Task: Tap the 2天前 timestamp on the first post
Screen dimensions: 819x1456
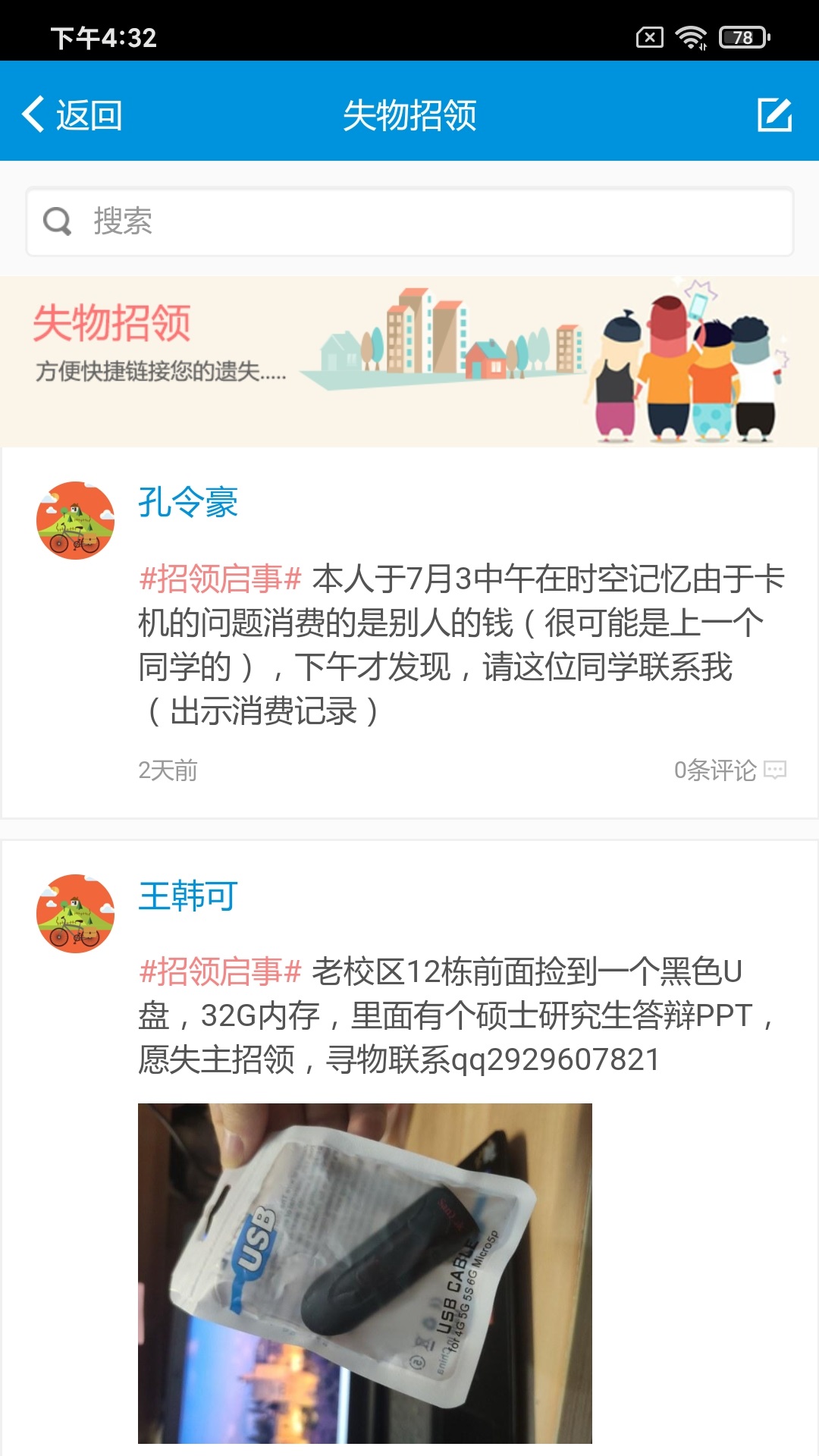Action: point(168,771)
